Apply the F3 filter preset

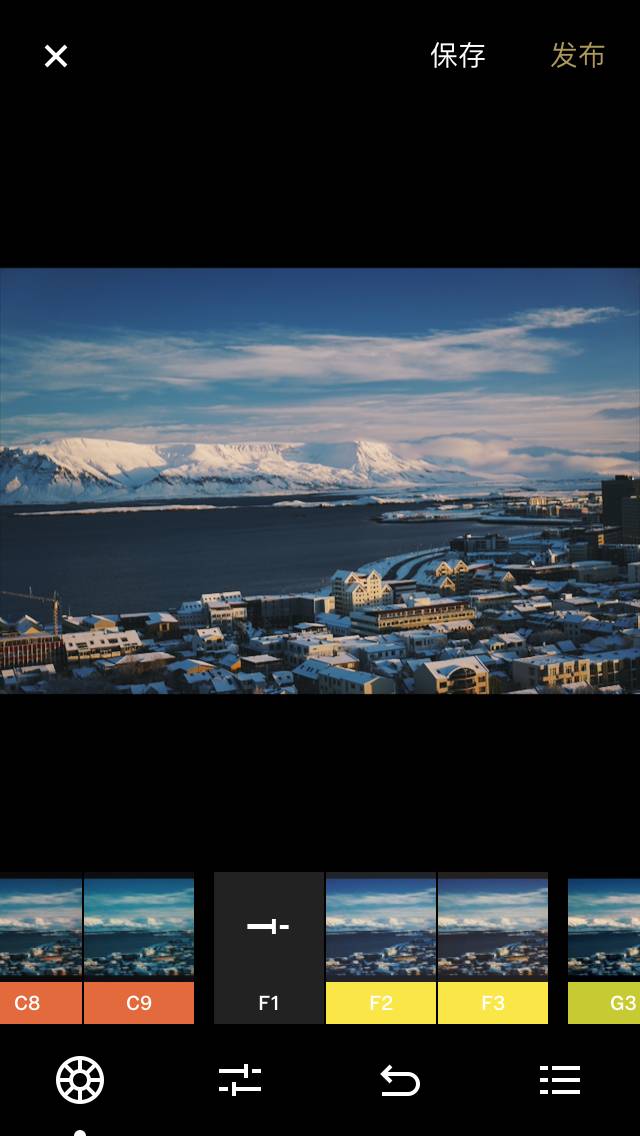pos(493,948)
